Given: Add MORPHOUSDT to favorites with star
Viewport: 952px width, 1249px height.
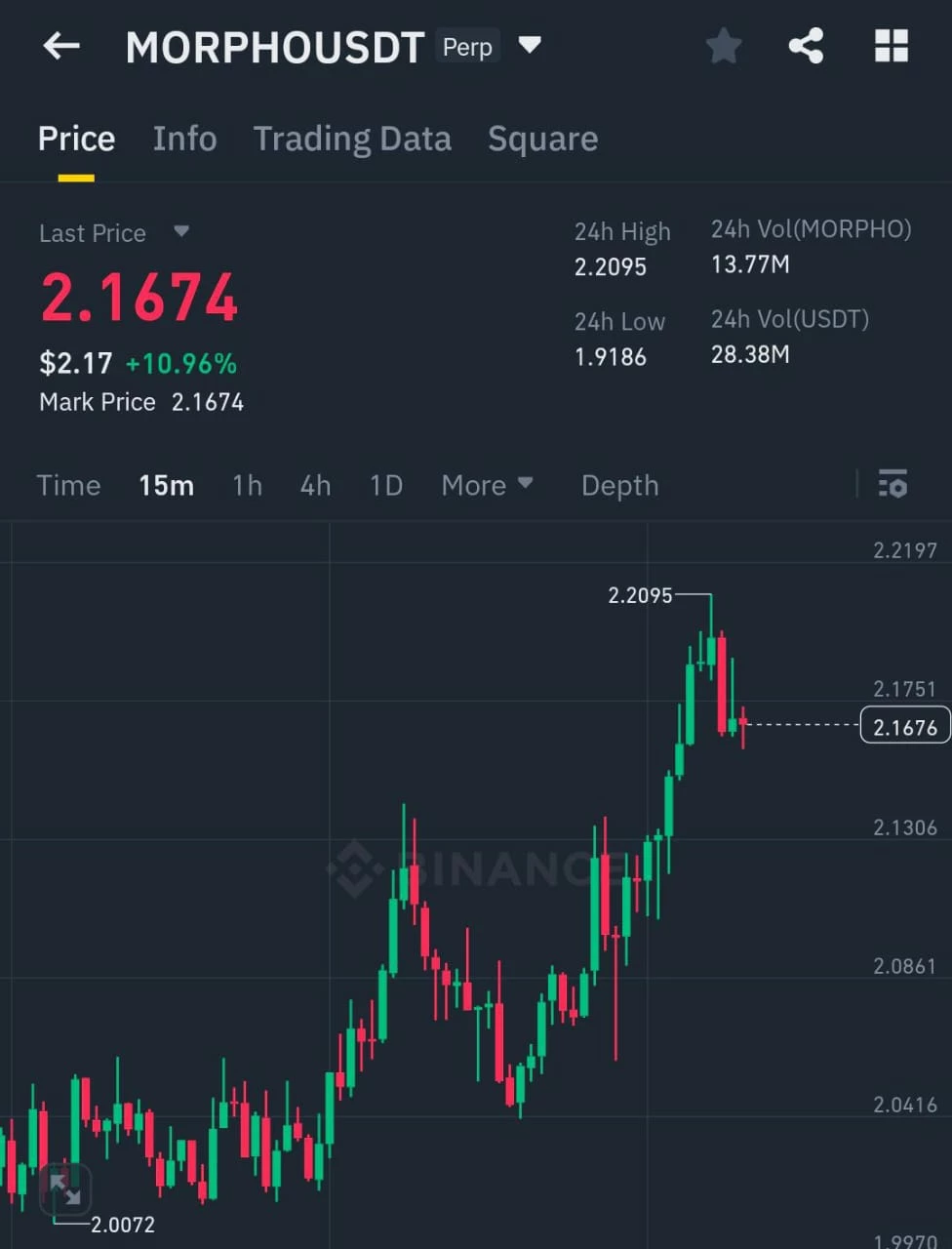Looking at the screenshot, I should [x=724, y=46].
